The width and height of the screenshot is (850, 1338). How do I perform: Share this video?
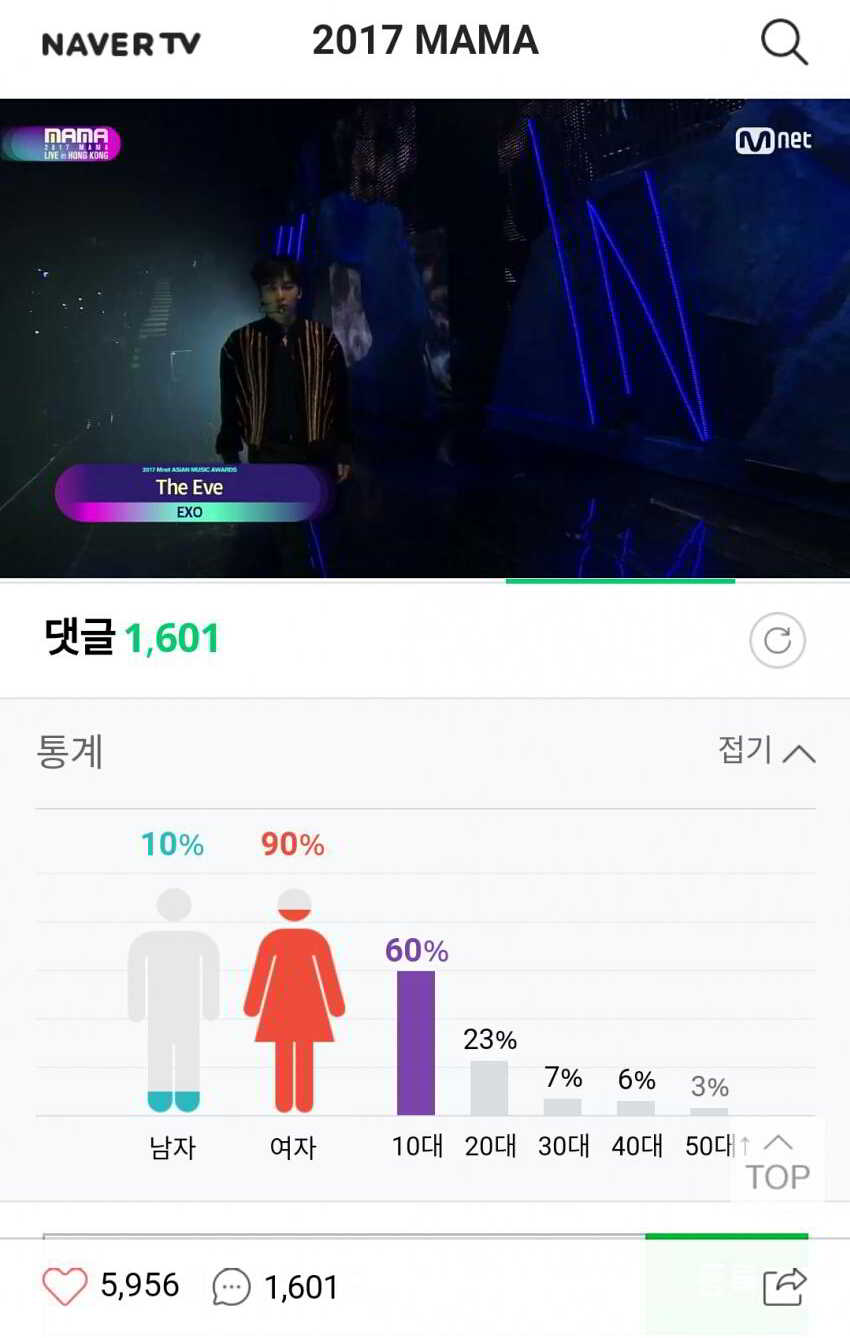coord(783,1286)
